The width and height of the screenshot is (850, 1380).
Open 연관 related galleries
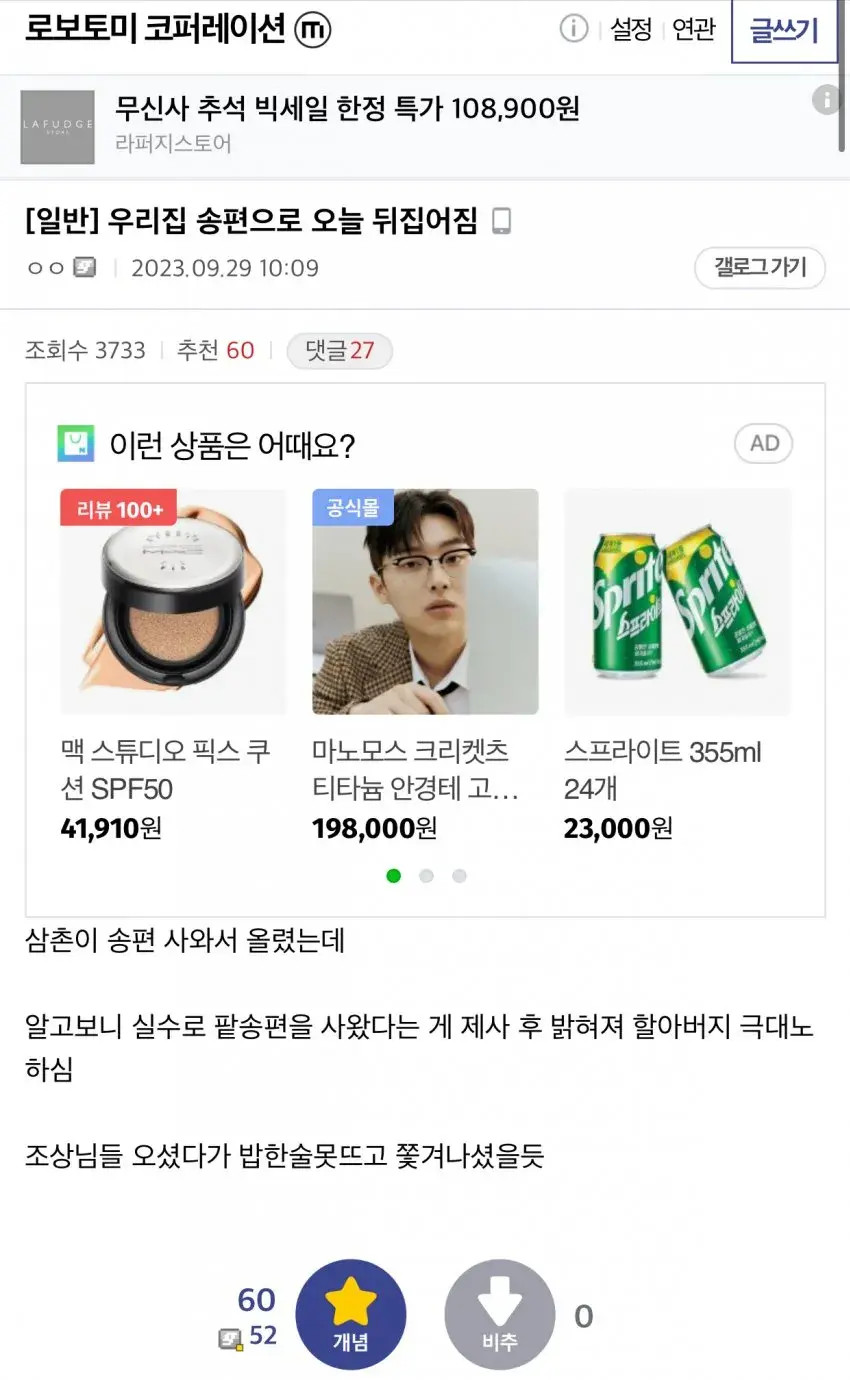pos(694,30)
